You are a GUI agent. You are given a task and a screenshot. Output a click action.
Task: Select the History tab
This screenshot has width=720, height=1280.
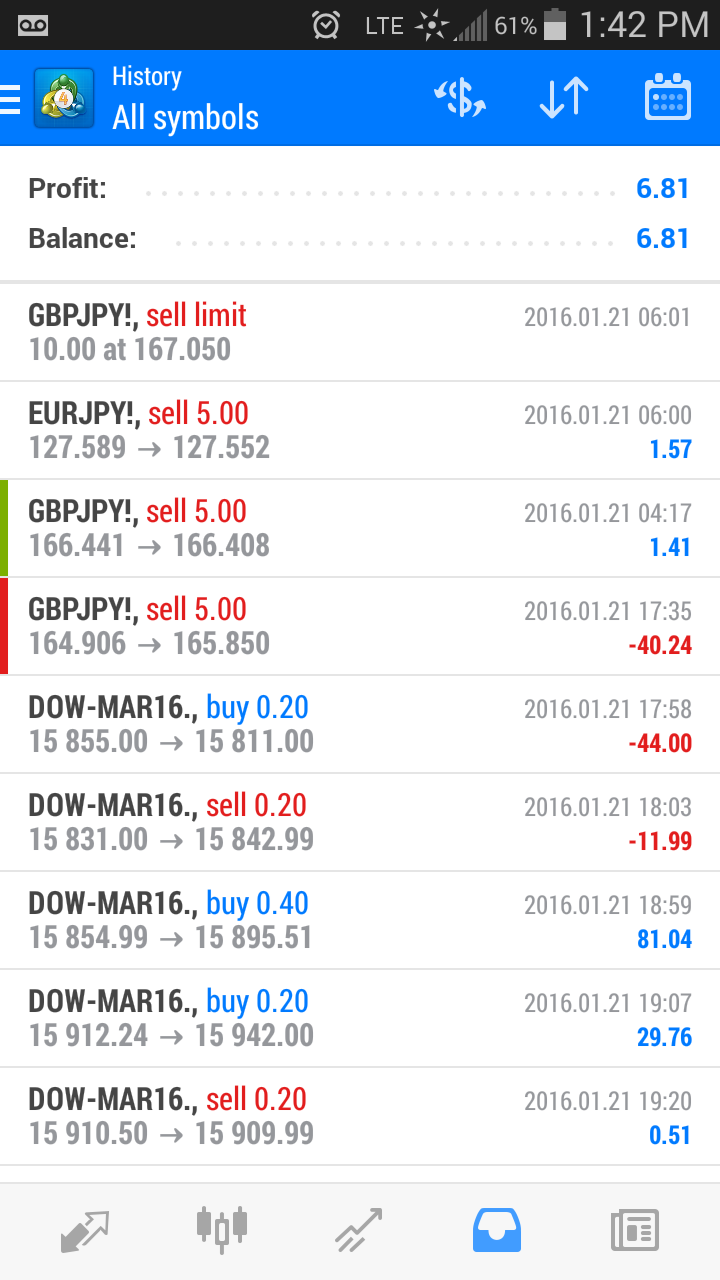pyautogui.click(x=497, y=1230)
